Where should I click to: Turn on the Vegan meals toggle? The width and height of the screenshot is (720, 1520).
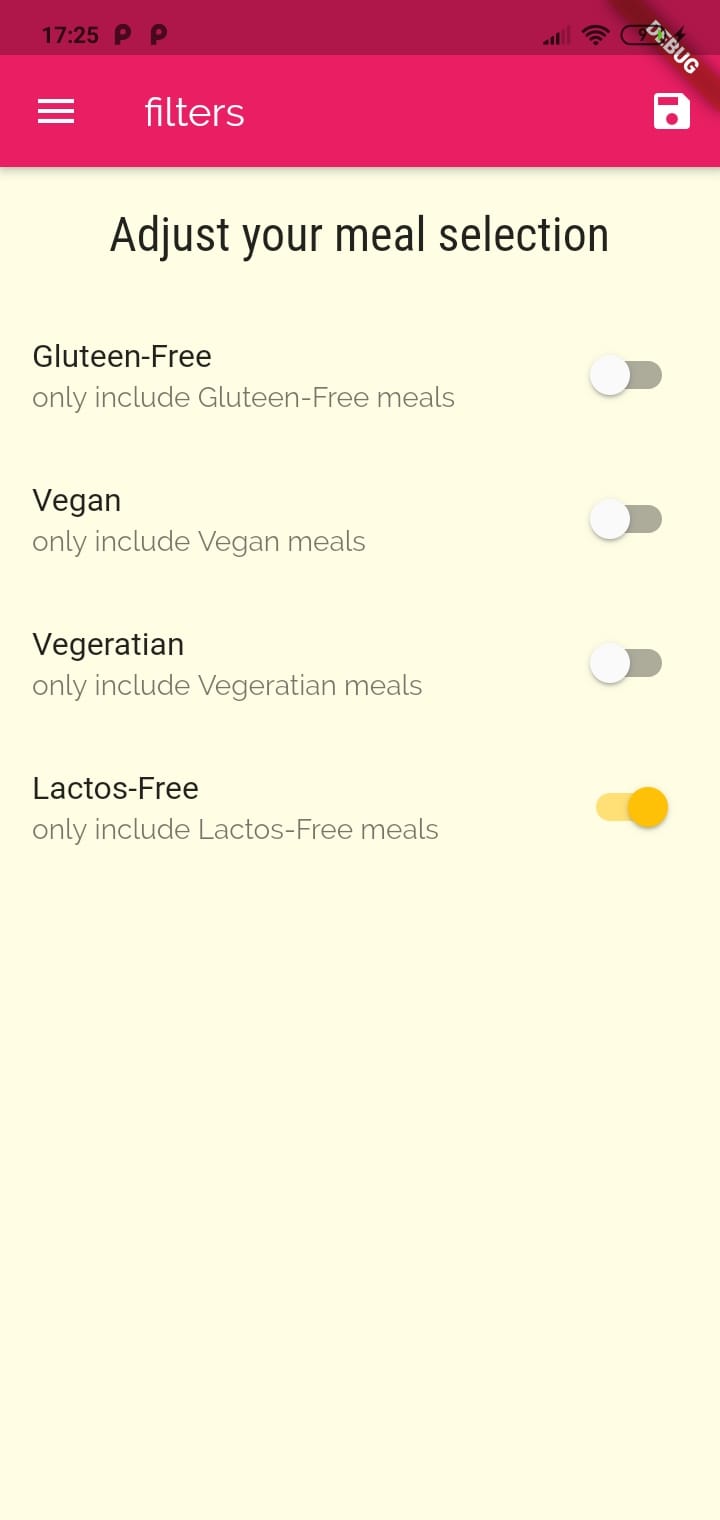click(x=626, y=519)
